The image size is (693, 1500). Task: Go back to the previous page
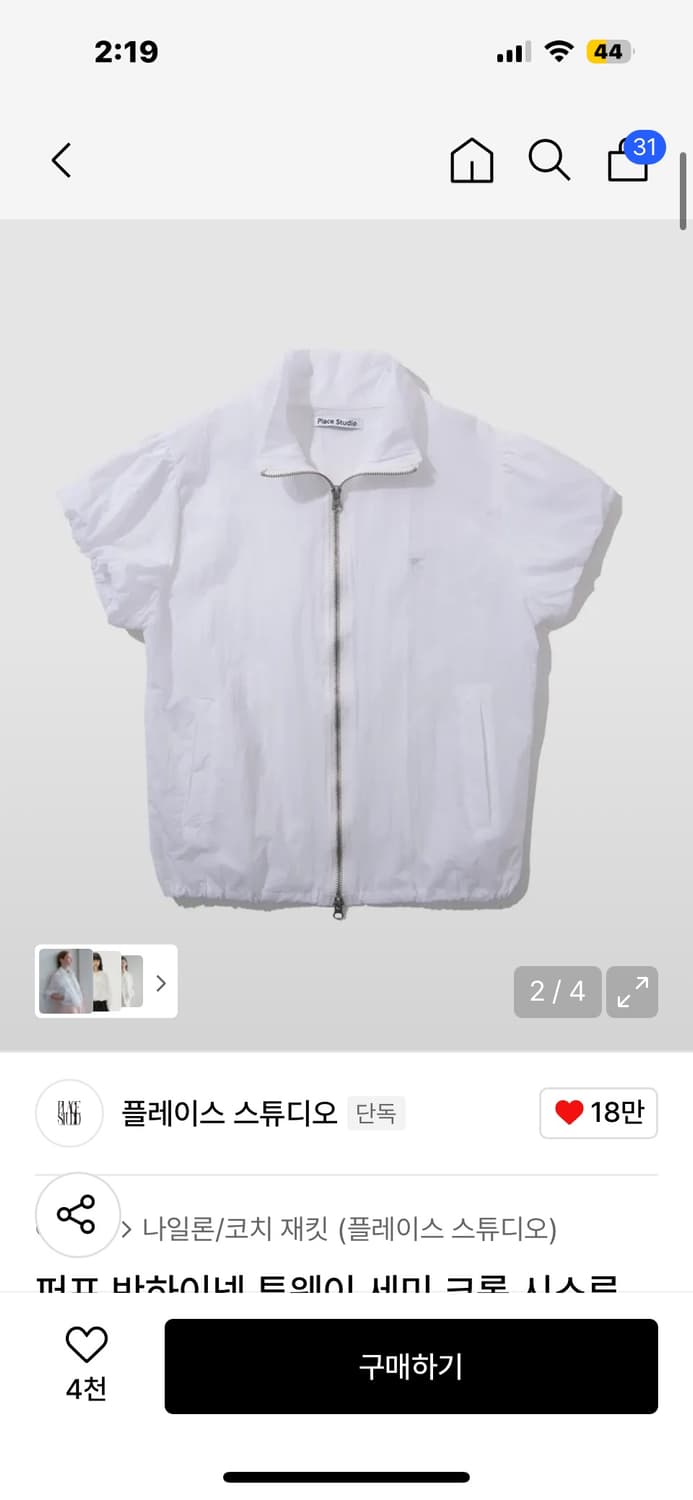click(62, 160)
